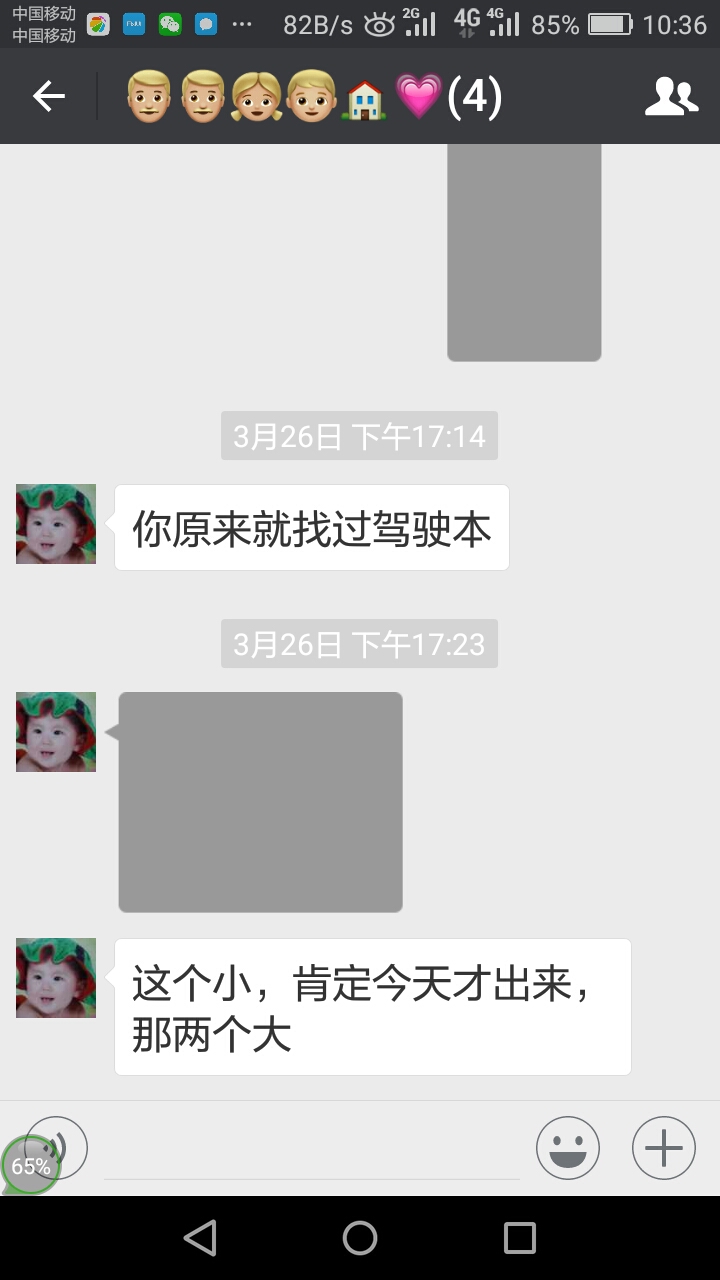Open sender avatar beside 你原来就找过驾驶本

pyautogui.click(x=56, y=524)
